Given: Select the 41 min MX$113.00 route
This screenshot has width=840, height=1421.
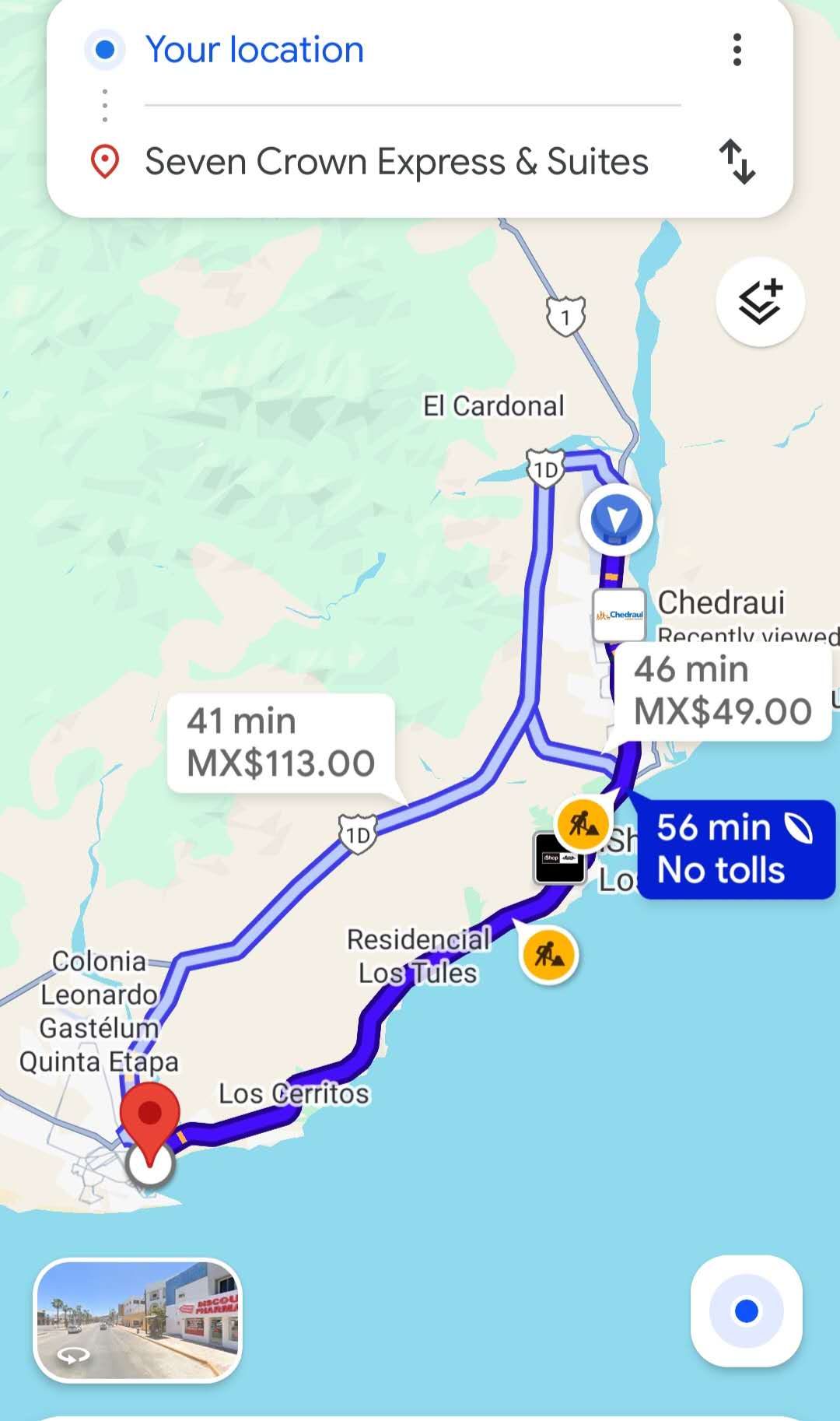Looking at the screenshot, I should pyautogui.click(x=281, y=742).
